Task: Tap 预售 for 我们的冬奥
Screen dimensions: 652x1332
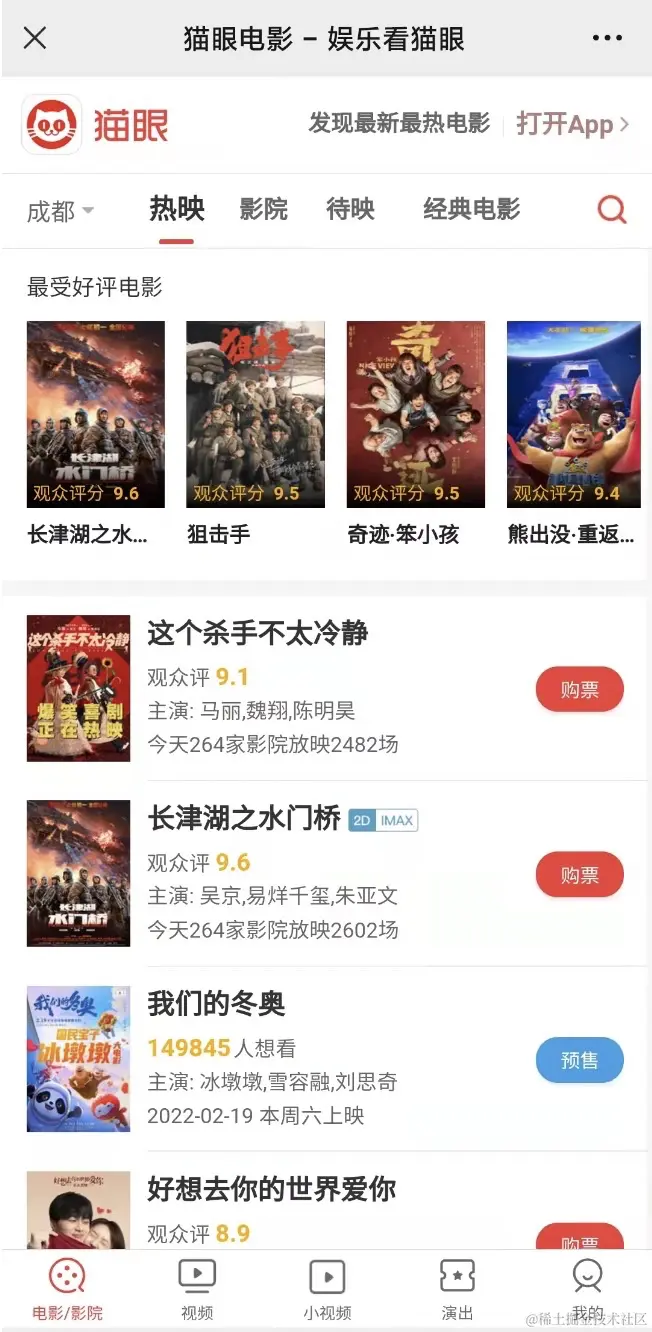Action: click(579, 1060)
